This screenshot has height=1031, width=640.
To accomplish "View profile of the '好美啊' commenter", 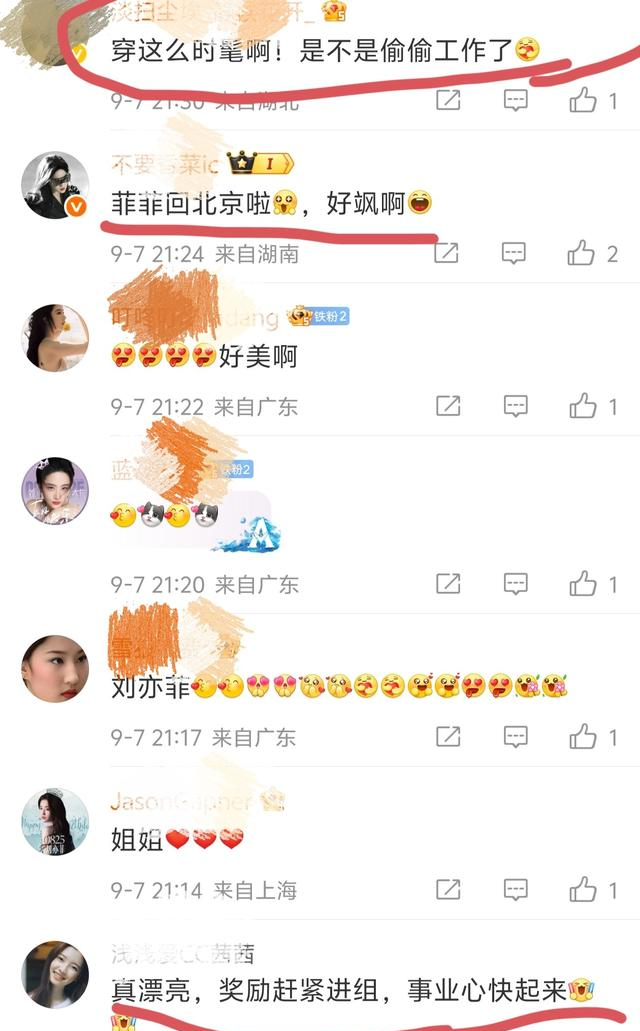I will [x=55, y=337].
